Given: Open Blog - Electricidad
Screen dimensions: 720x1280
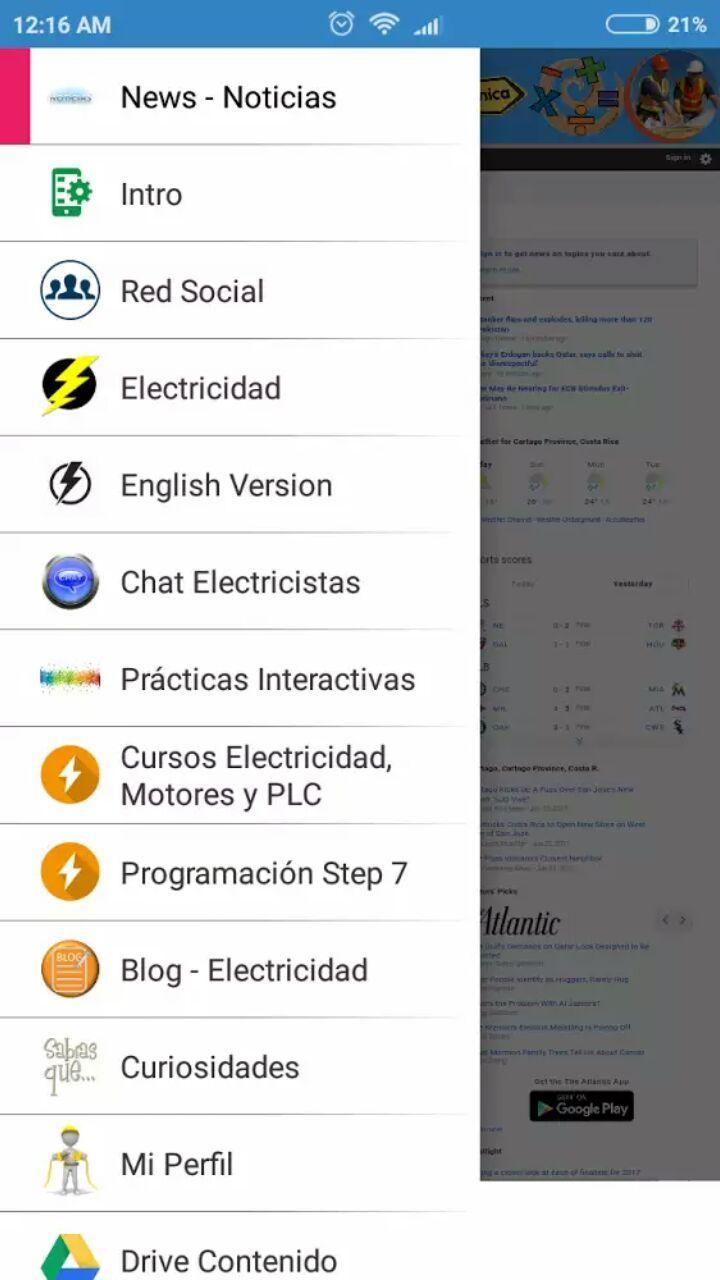Looking at the screenshot, I should [x=244, y=970].
